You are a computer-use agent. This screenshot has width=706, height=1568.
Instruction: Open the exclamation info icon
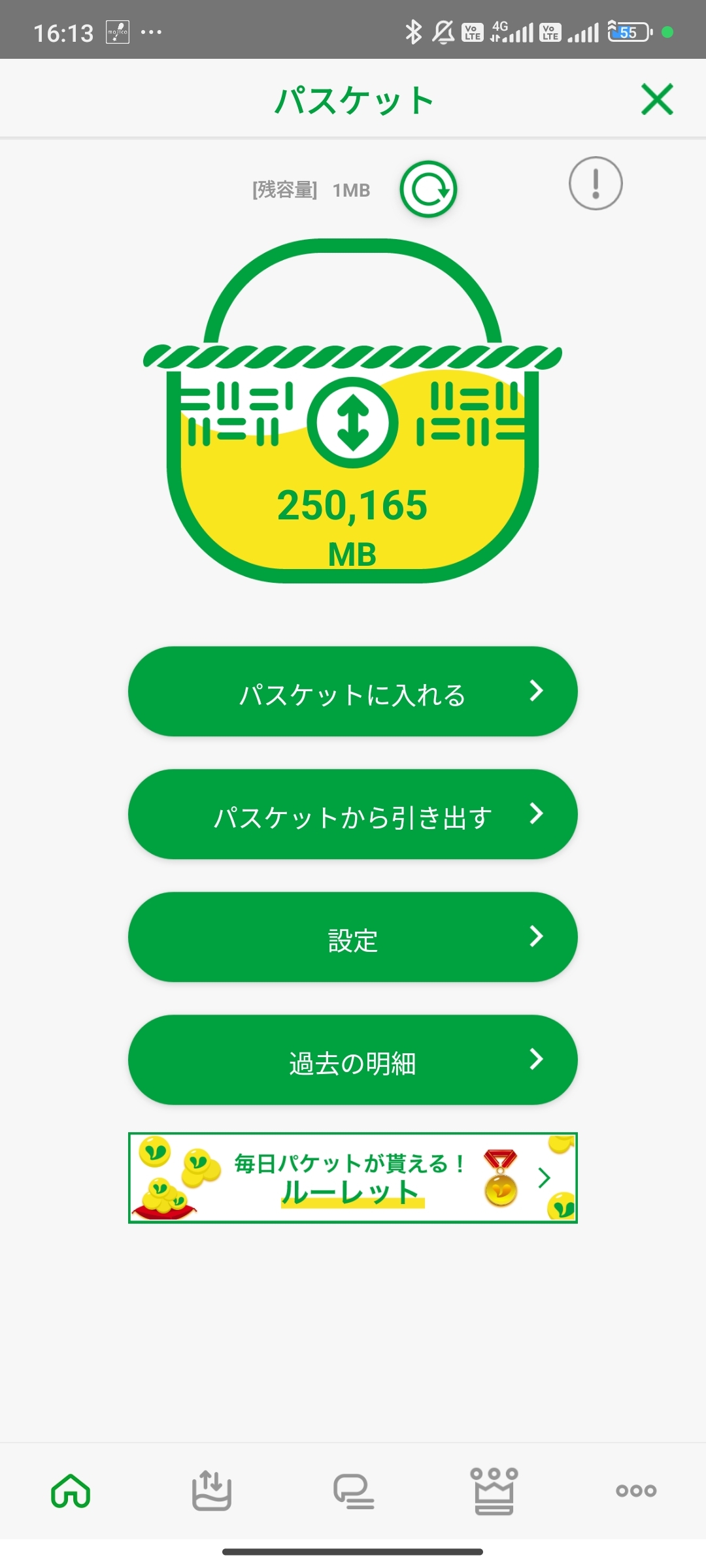click(595, 184)
